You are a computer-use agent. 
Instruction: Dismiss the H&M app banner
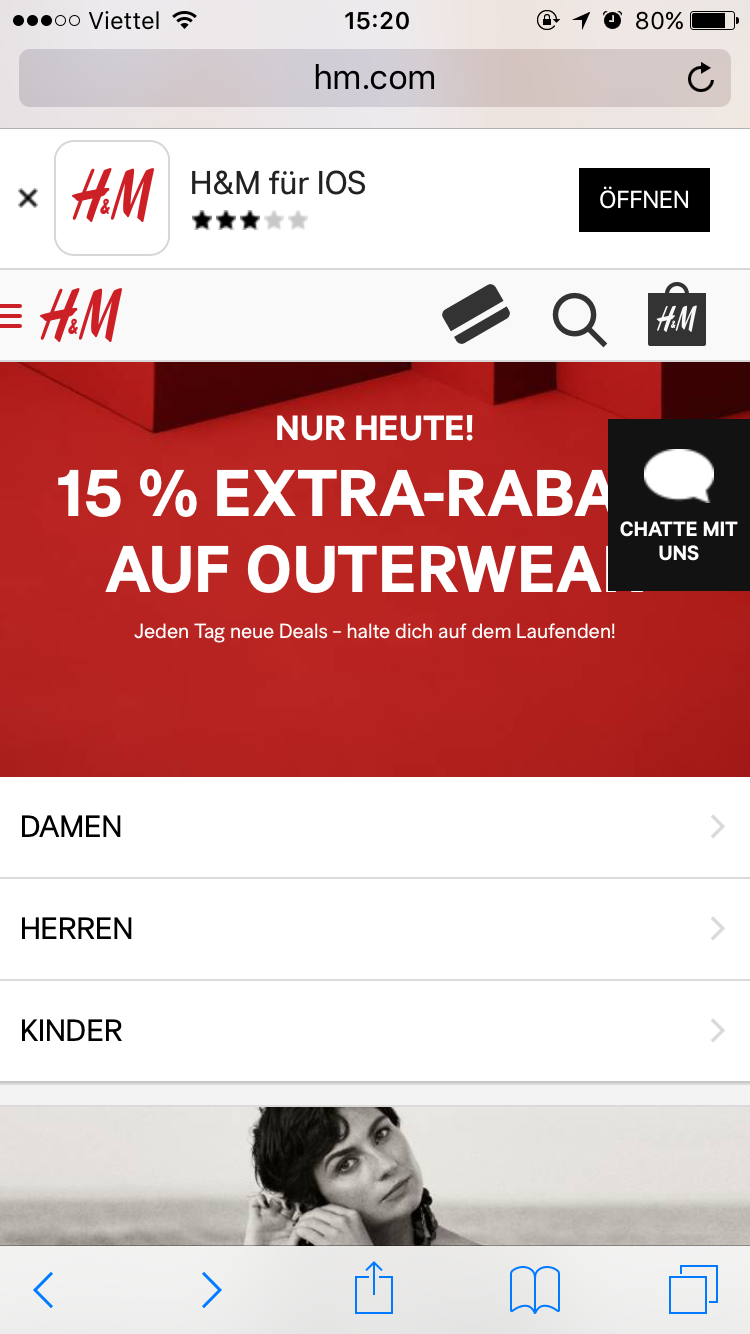(28, 198)
